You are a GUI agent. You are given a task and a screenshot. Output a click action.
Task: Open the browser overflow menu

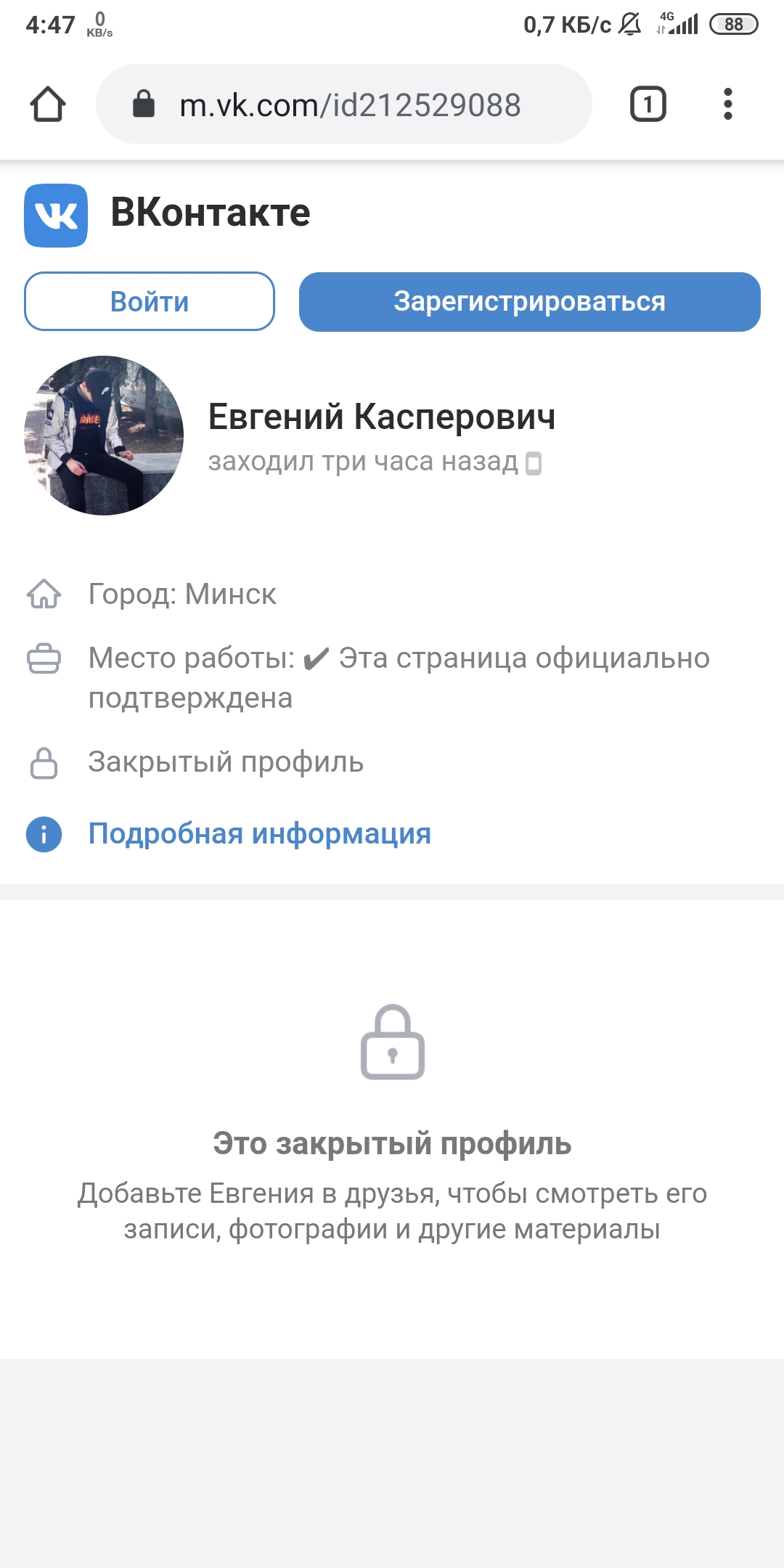coord(727,105)
